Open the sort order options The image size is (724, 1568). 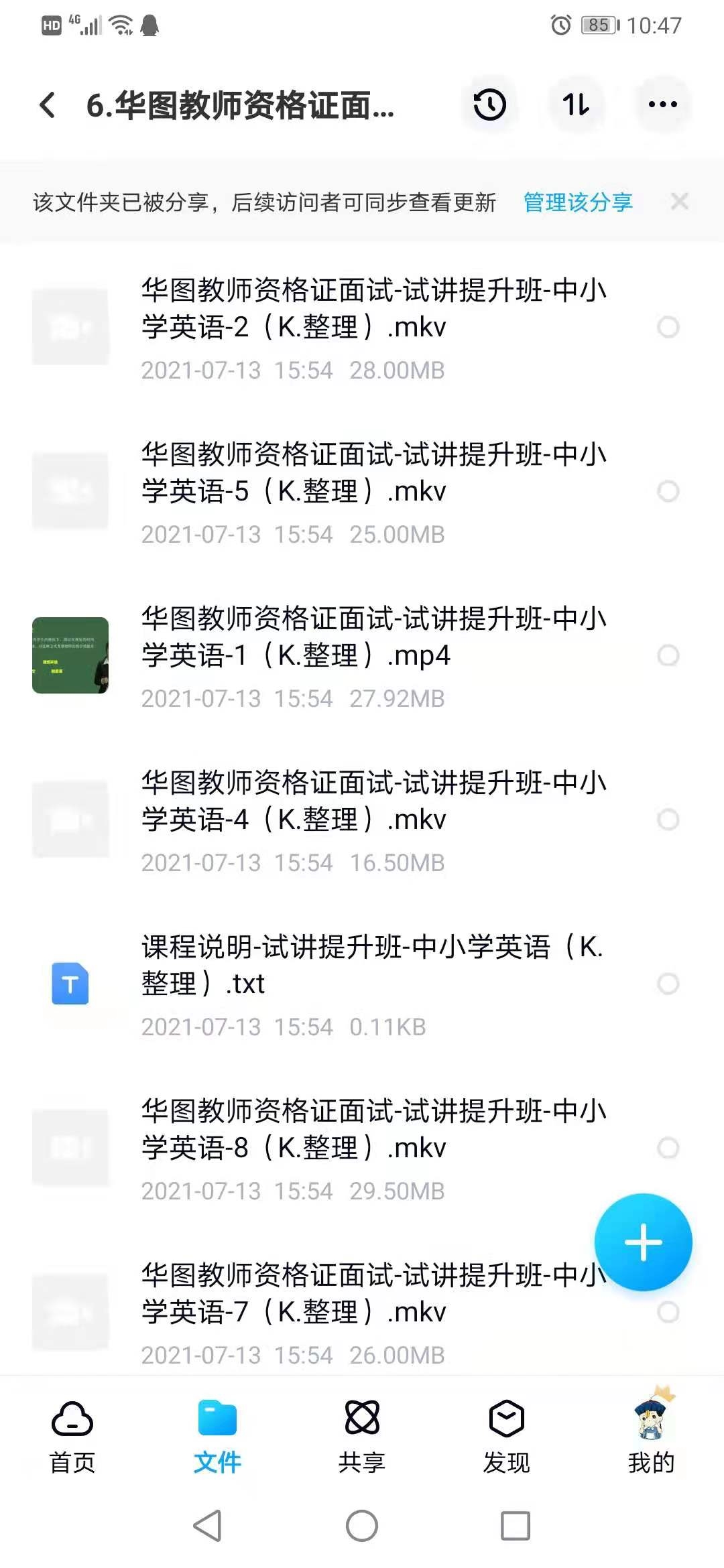576,105
